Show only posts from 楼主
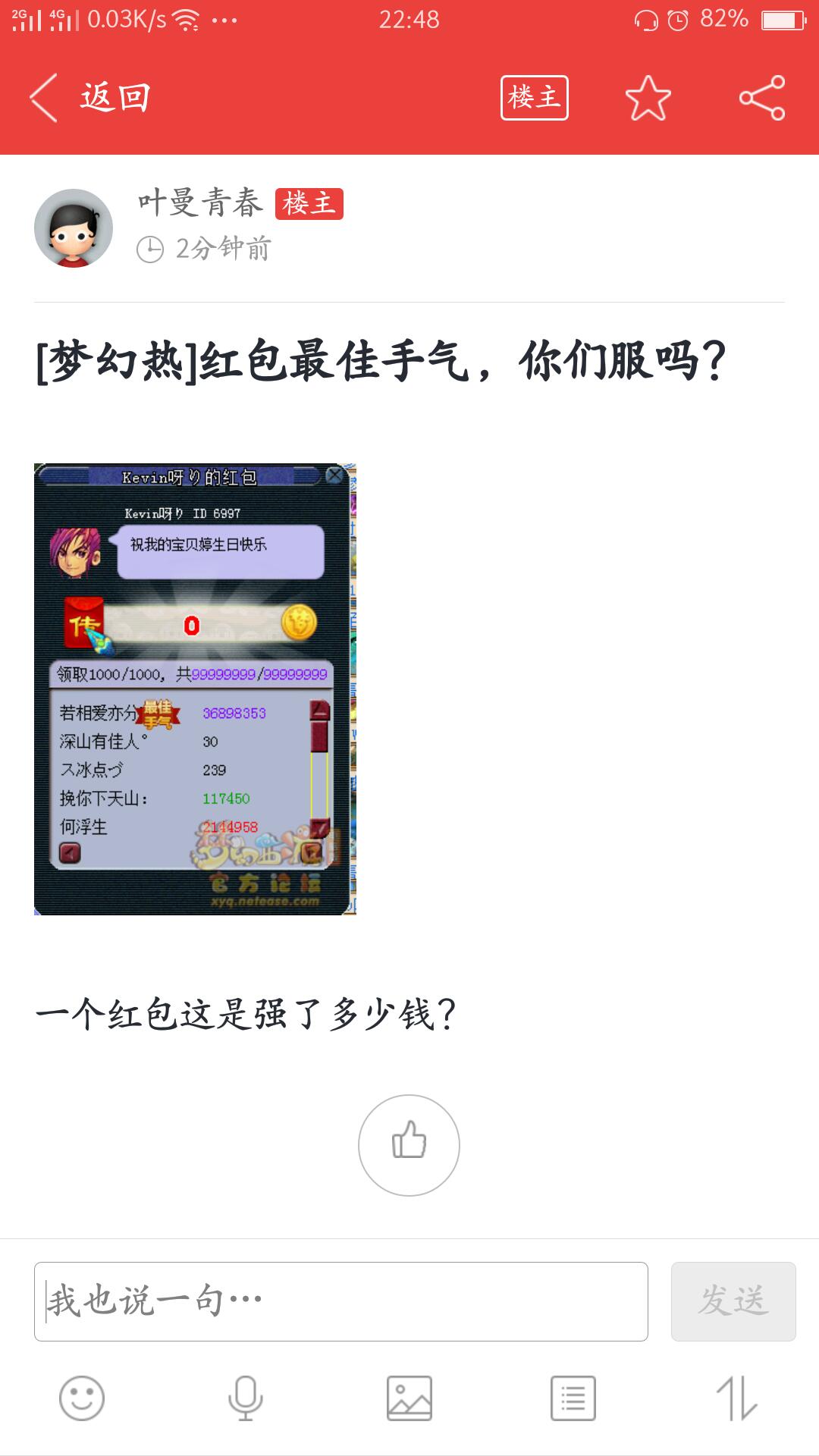This screenshot has height=1456, width=819. coord(534,98)
